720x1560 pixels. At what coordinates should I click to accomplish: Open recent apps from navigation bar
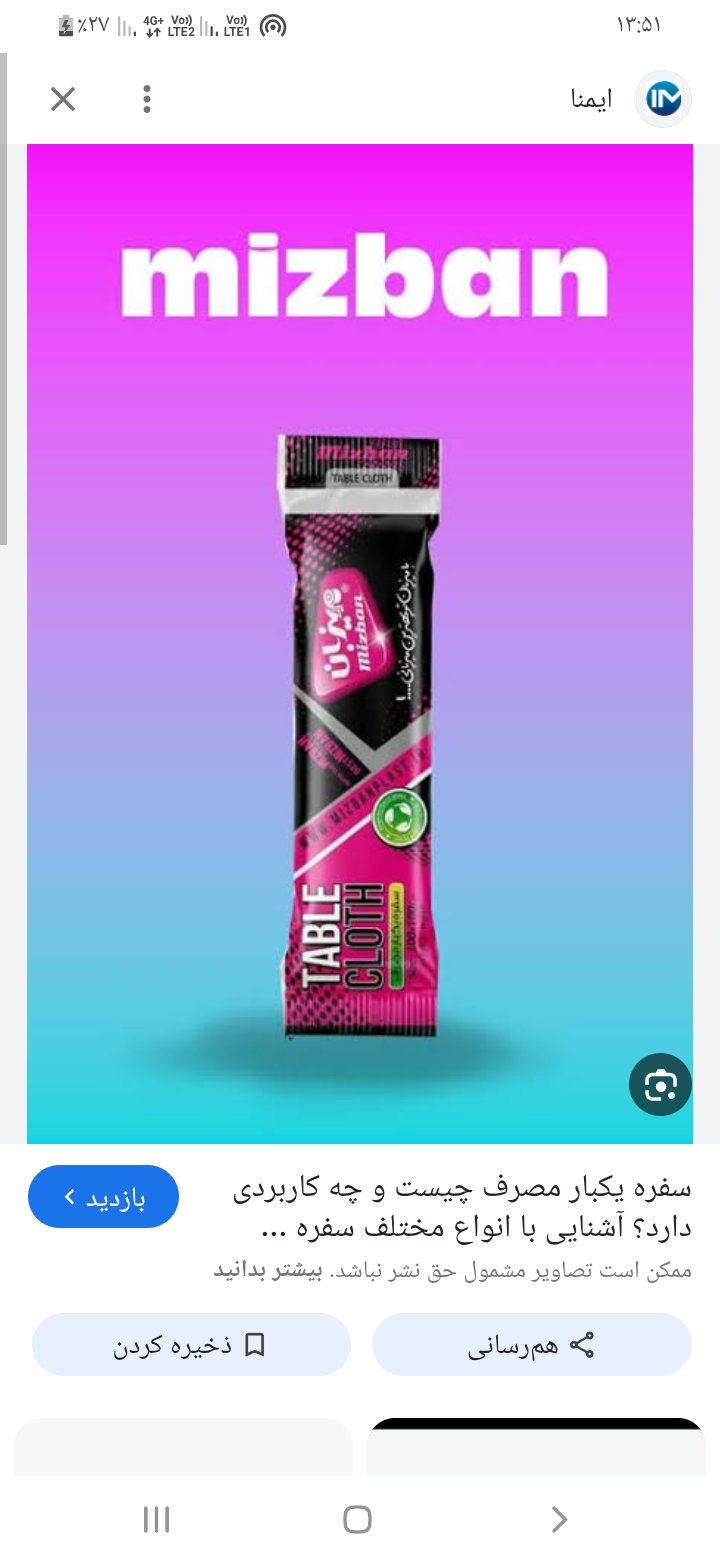click(157, 1520)
